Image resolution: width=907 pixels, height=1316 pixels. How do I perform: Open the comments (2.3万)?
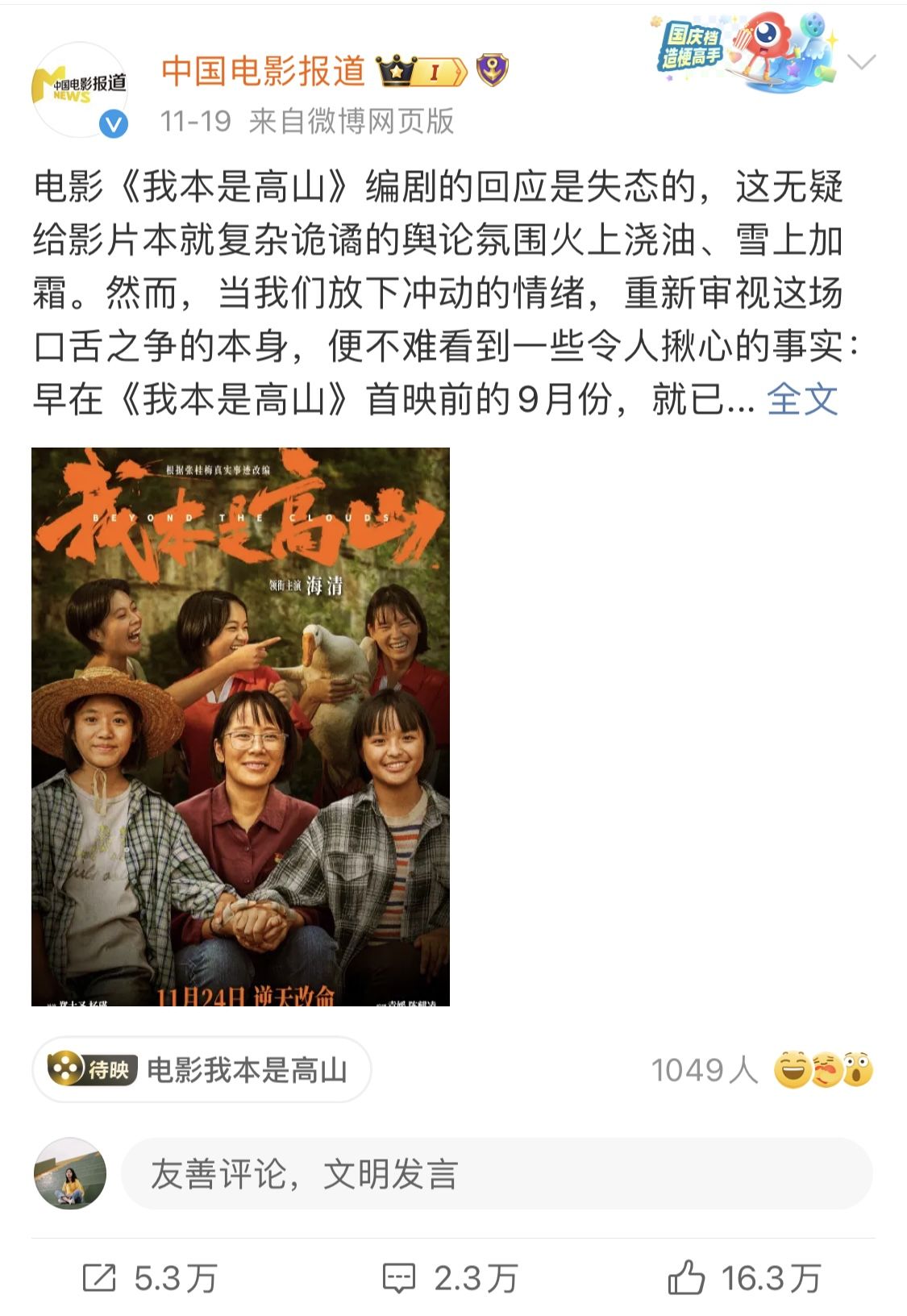coord(450,1278)
